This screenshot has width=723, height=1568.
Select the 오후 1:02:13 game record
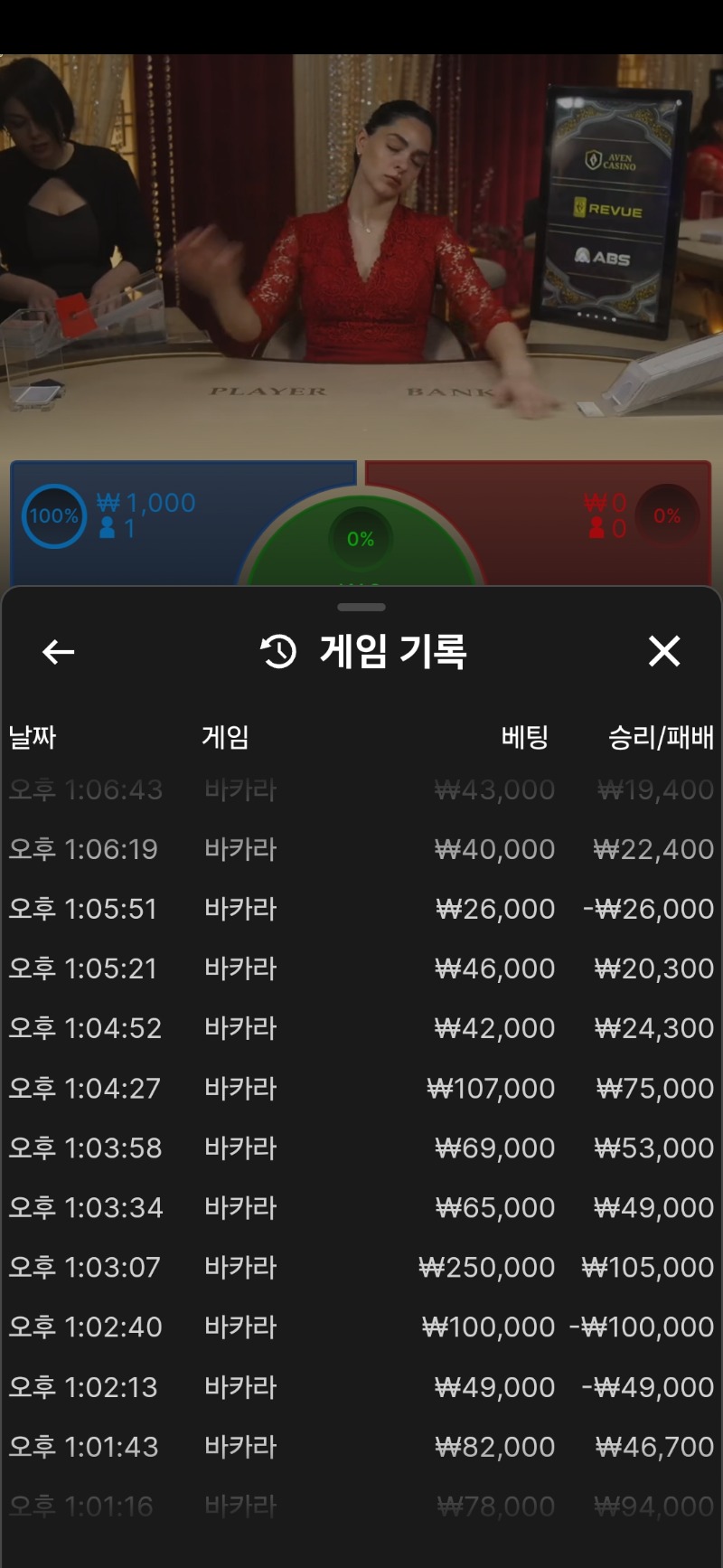pyautogui.click(x=361, y=1386)
